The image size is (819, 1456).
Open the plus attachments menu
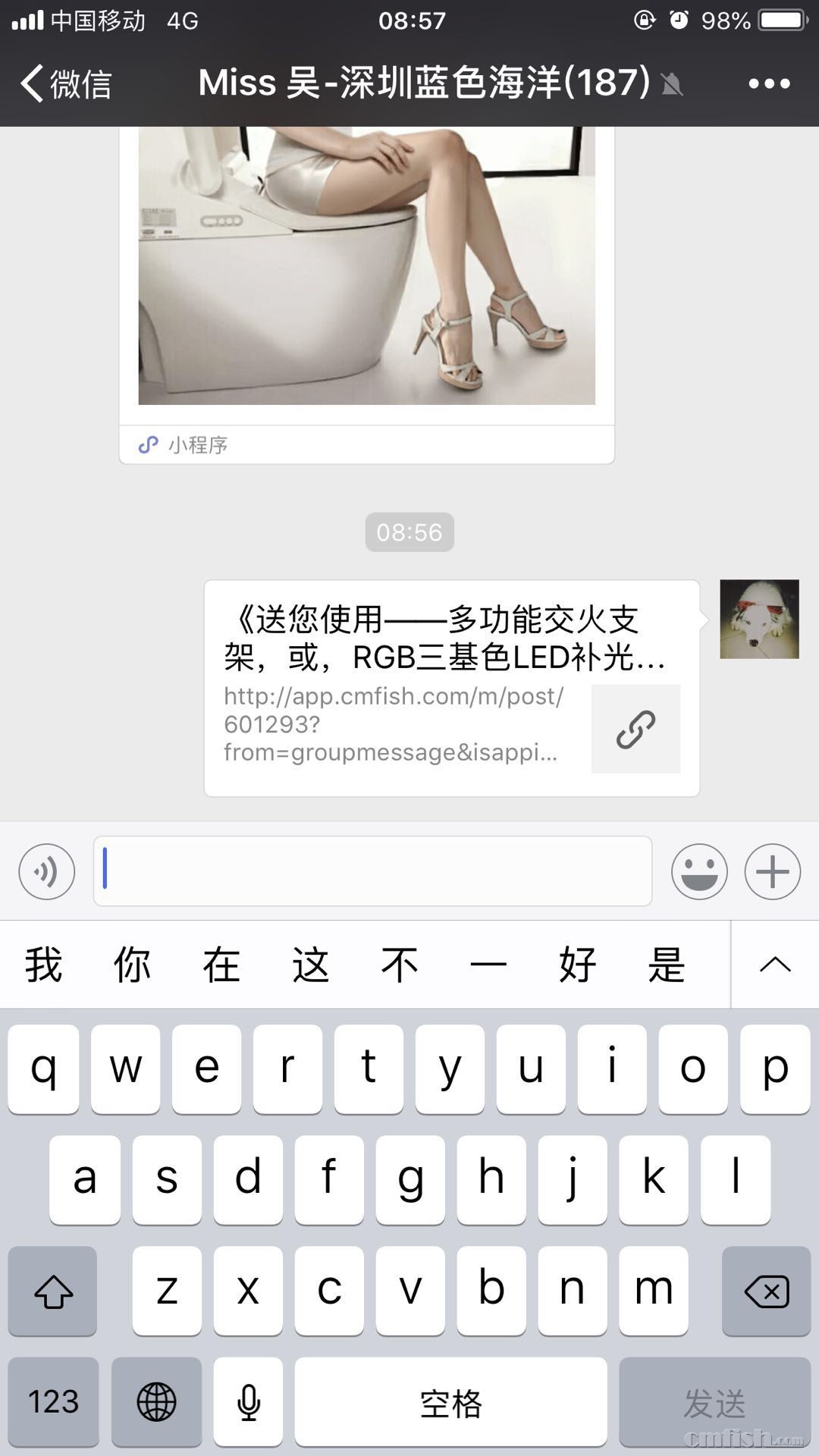[772, 871]
